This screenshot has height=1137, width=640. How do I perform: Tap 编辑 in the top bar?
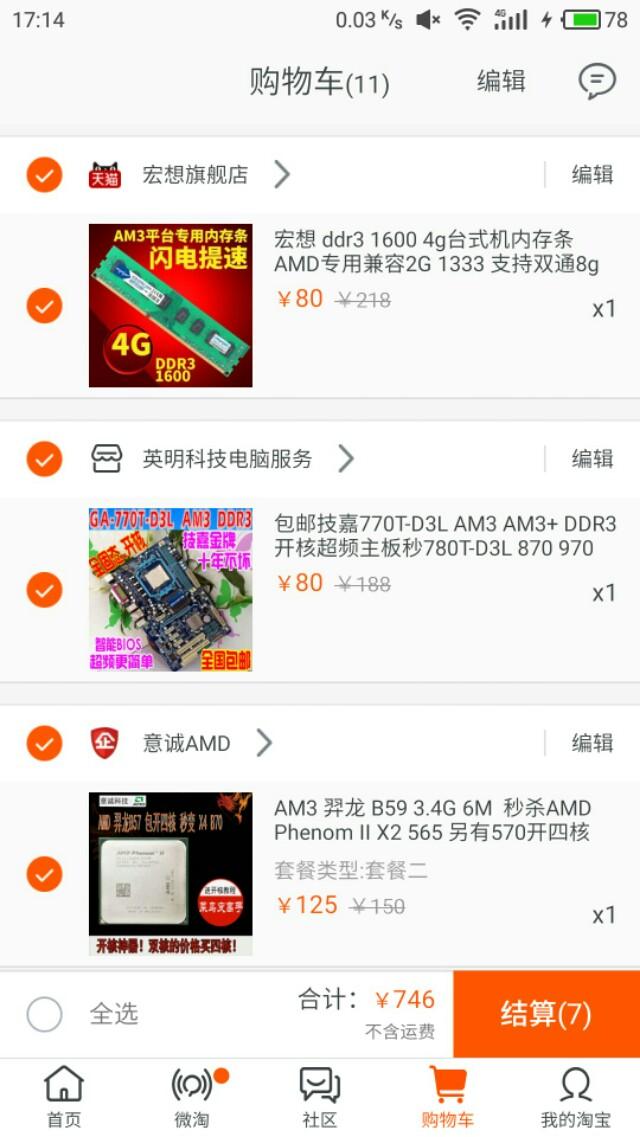pos(501,81)
